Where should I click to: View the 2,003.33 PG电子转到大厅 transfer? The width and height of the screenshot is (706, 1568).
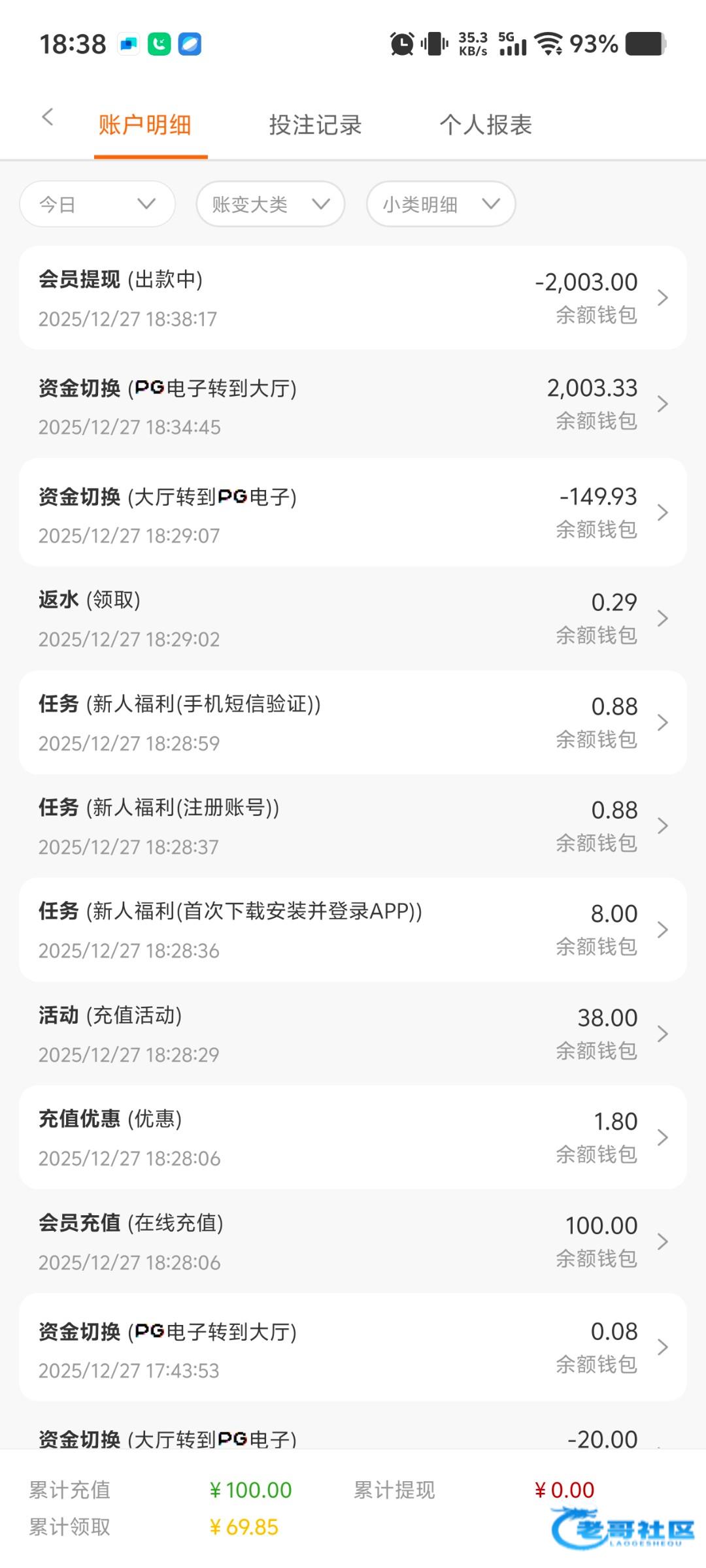pos(353,405)
